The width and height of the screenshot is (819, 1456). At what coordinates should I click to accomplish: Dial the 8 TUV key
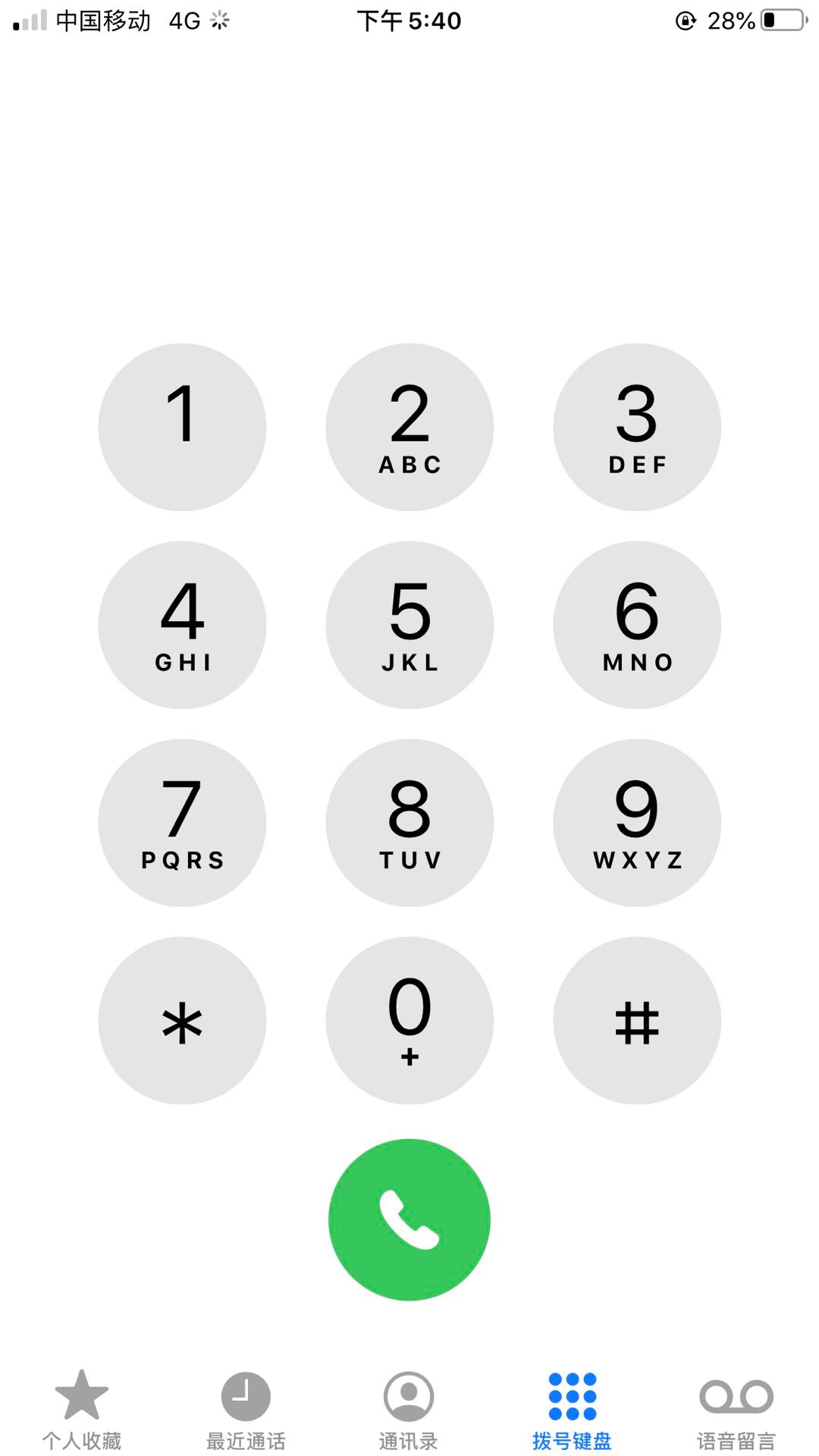[409, 823]
